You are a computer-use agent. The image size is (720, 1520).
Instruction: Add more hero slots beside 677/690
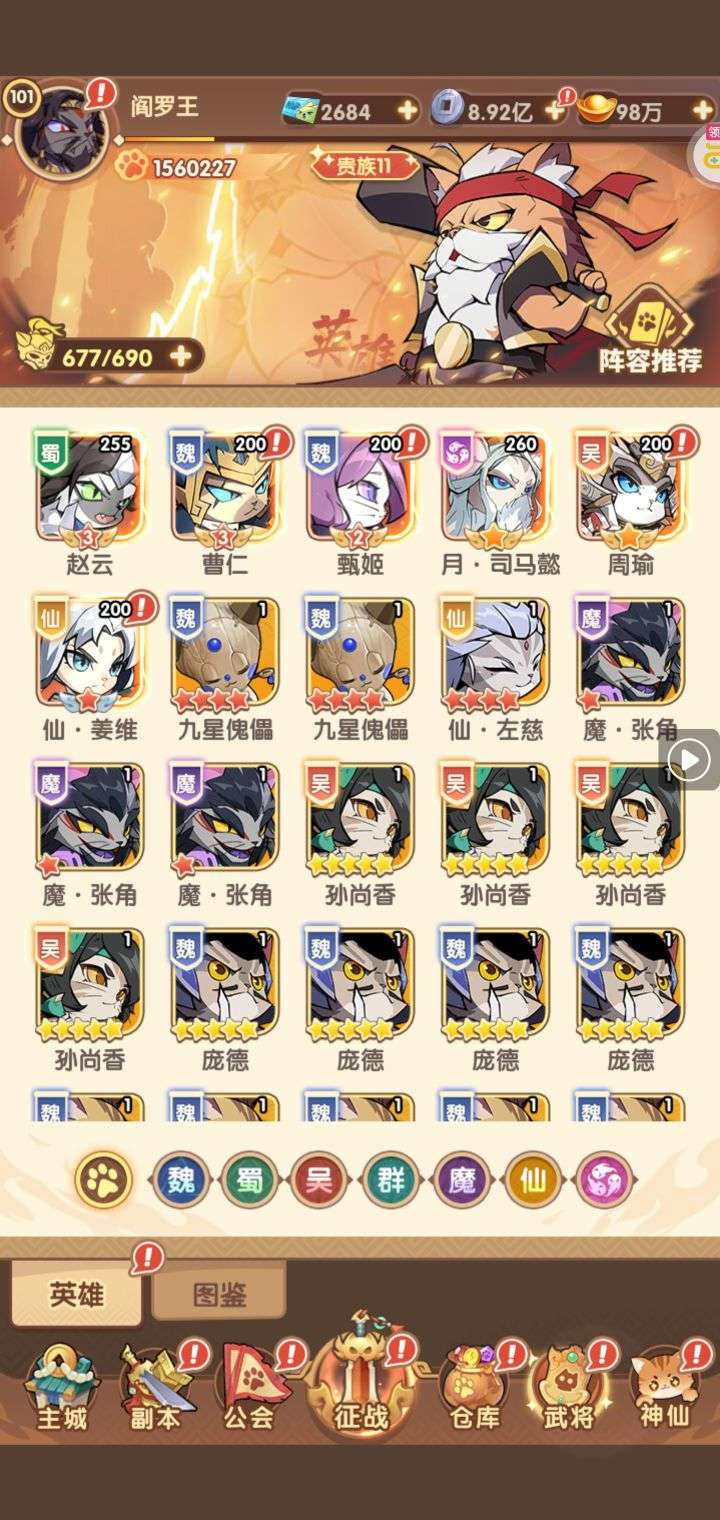pyautogui.click(x=181, y=356)
